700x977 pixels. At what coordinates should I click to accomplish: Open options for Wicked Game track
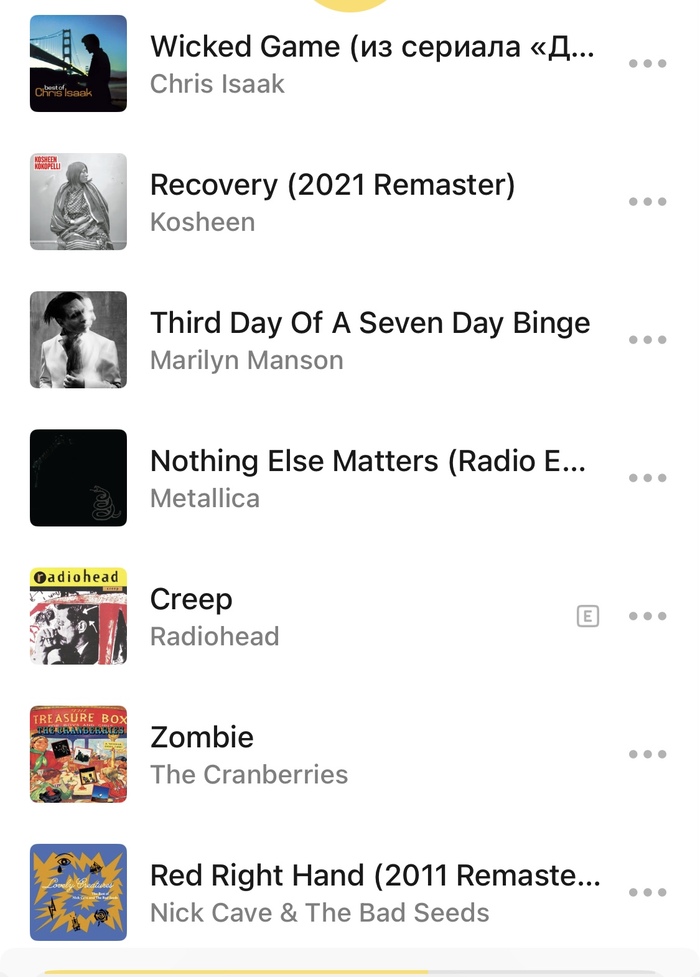pyautogui.click(x=647, y=64)
